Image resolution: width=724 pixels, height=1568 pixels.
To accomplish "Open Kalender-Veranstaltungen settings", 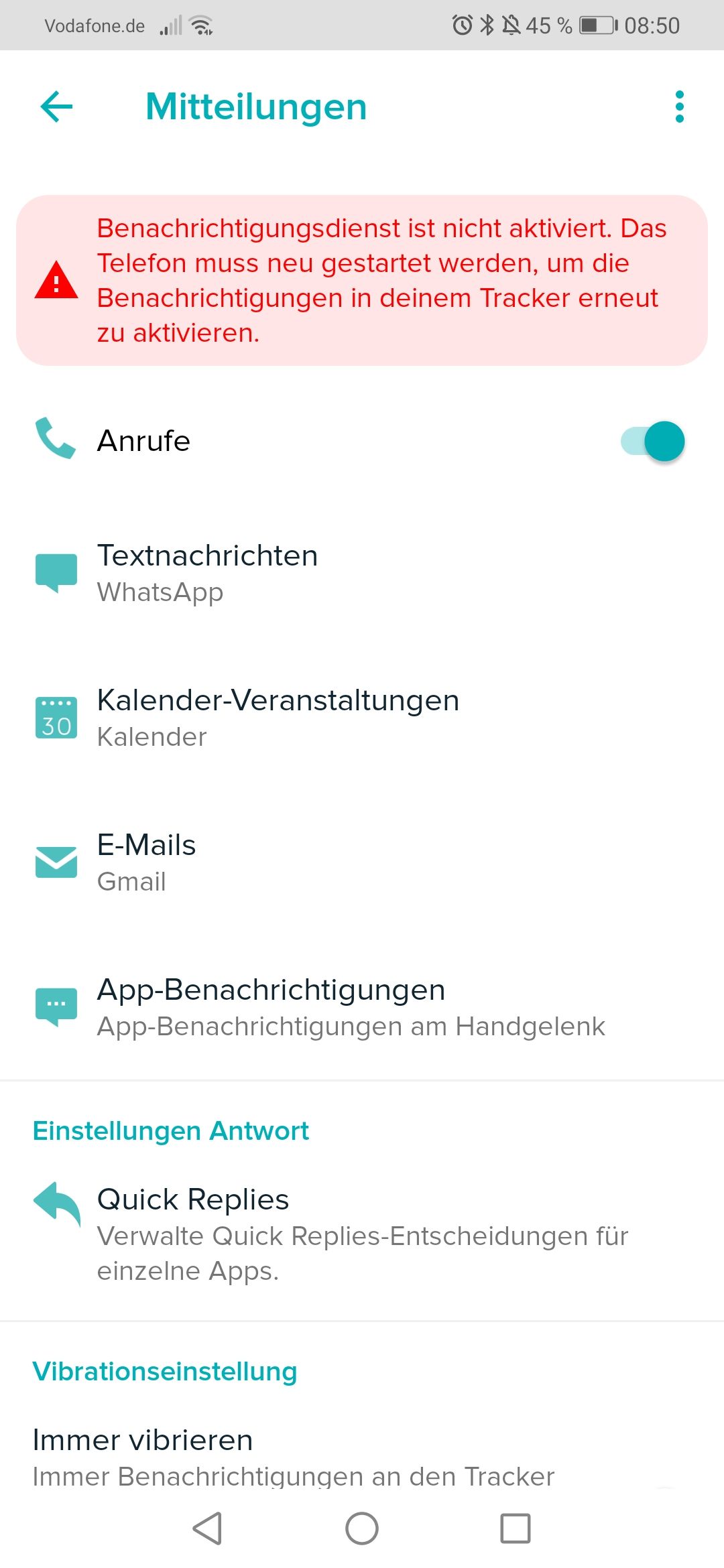I will (278, 718).
